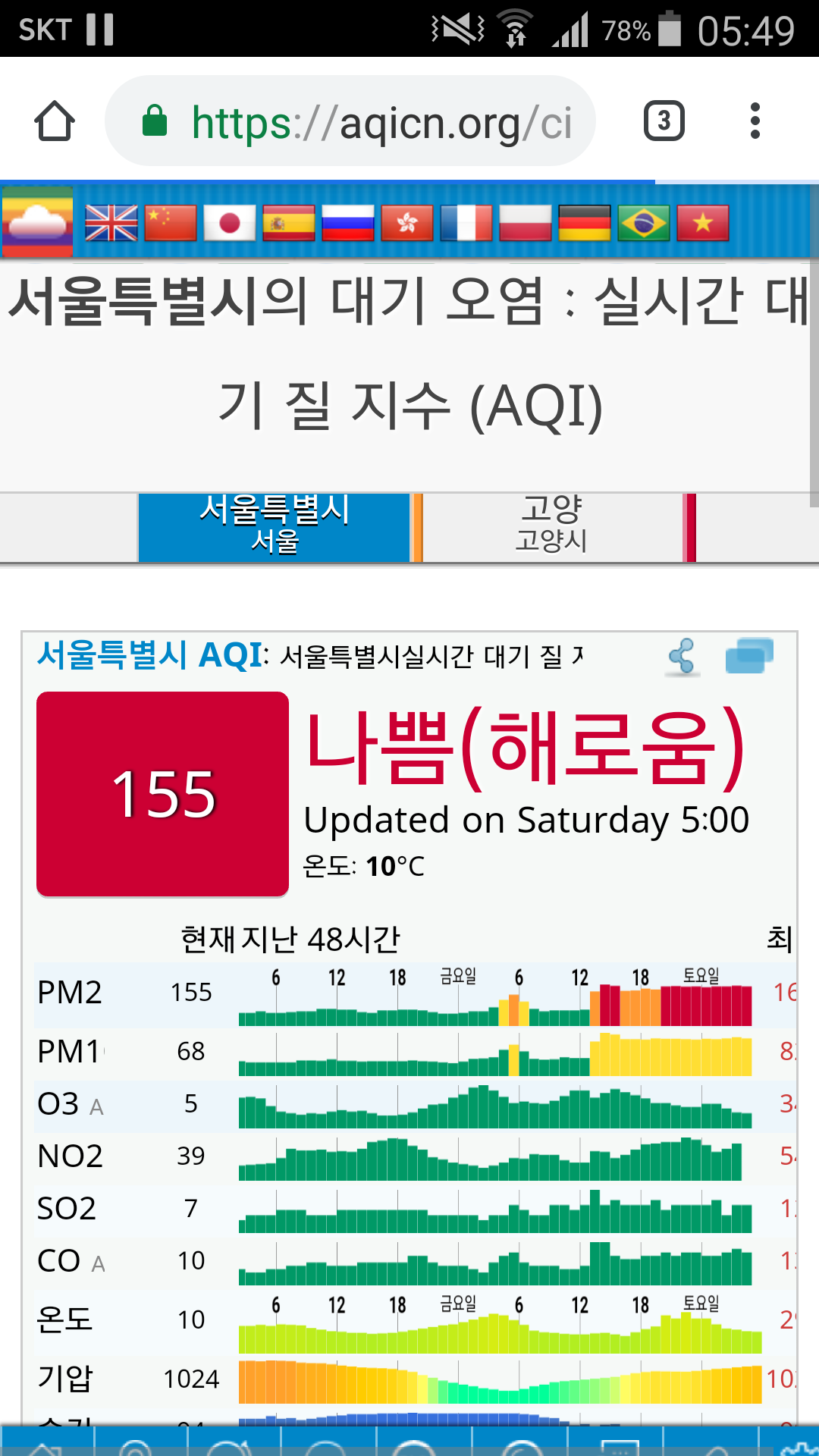The width and height of the screenshot is (819, 1456).
Task: Switch site language to English (UK flag)
Action: click(111, 223)
